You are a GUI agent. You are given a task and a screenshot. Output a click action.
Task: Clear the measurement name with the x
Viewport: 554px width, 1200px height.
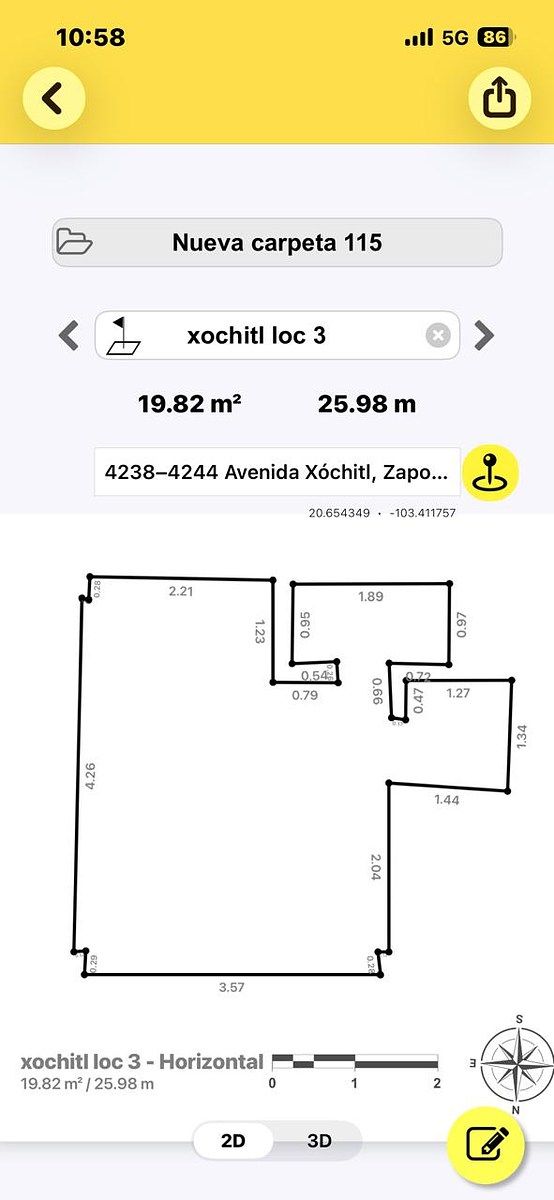(x=438, y=336)
